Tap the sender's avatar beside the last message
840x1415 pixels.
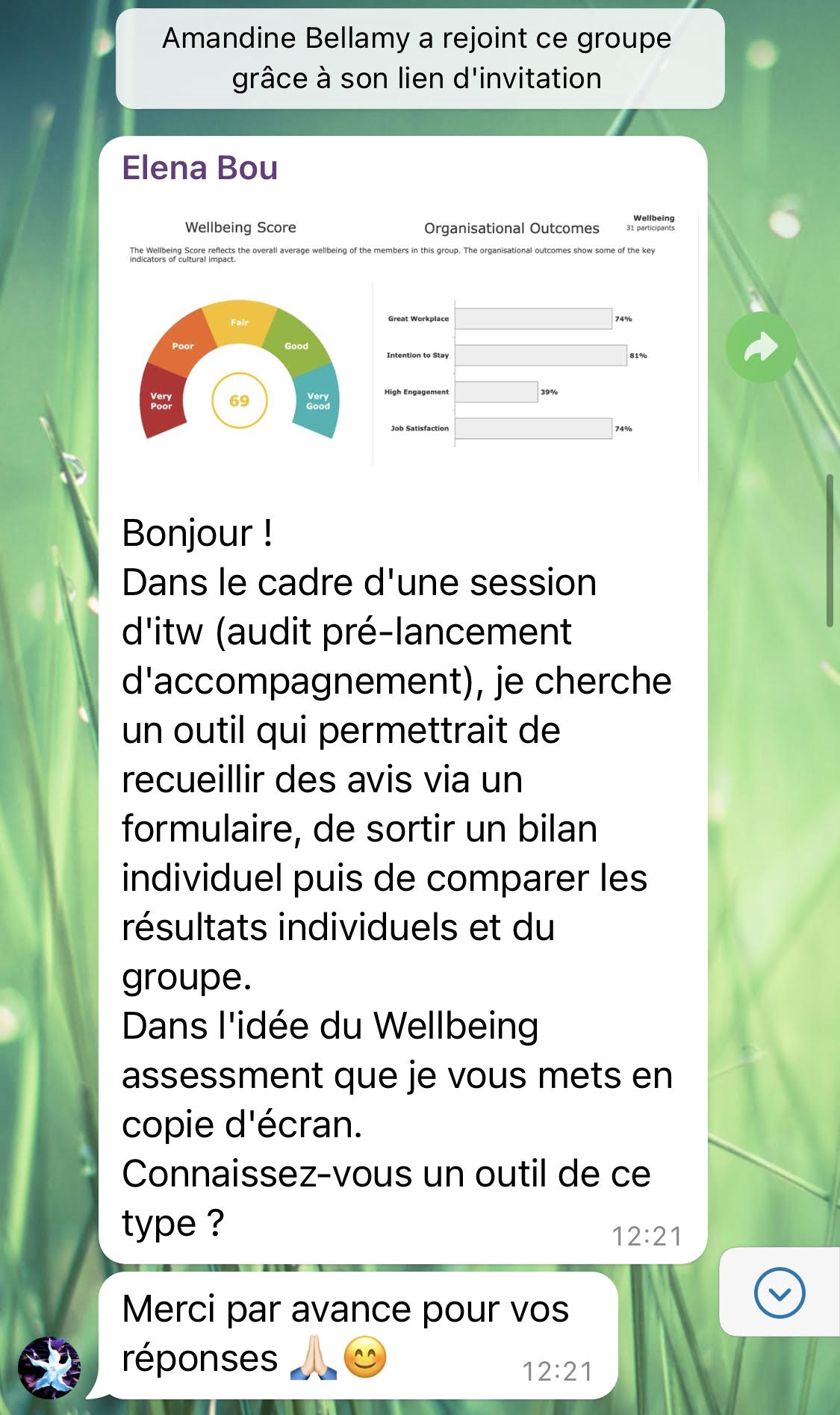49,1367
